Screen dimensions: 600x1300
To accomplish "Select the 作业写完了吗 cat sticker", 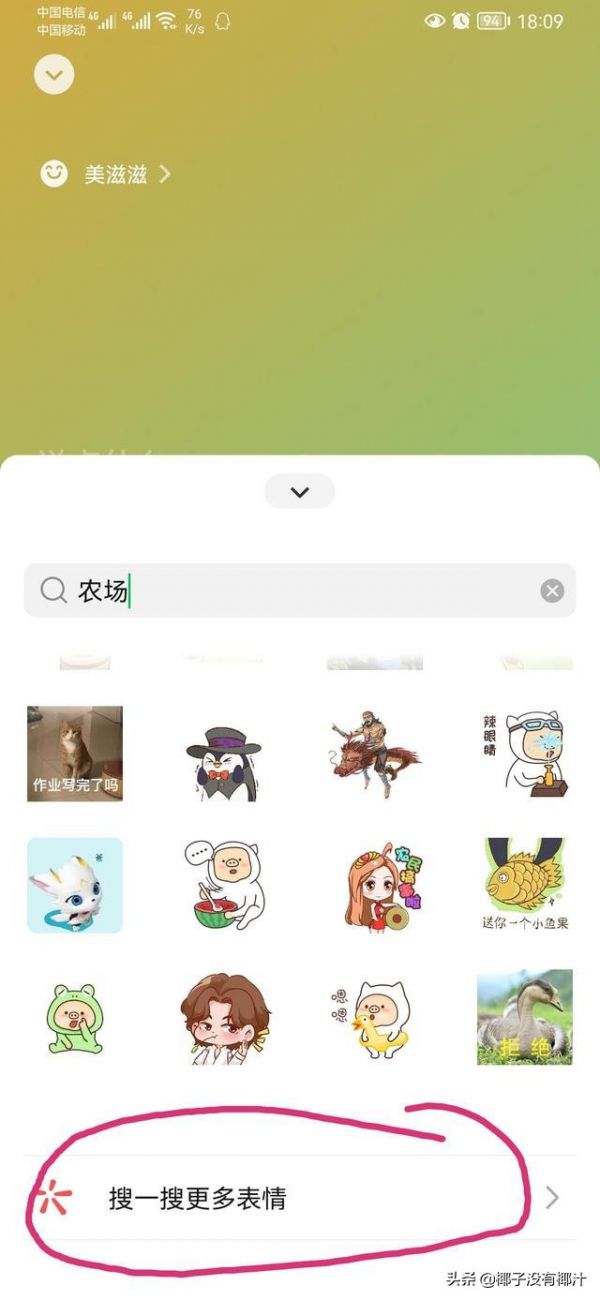I will (x=75, y=754).
